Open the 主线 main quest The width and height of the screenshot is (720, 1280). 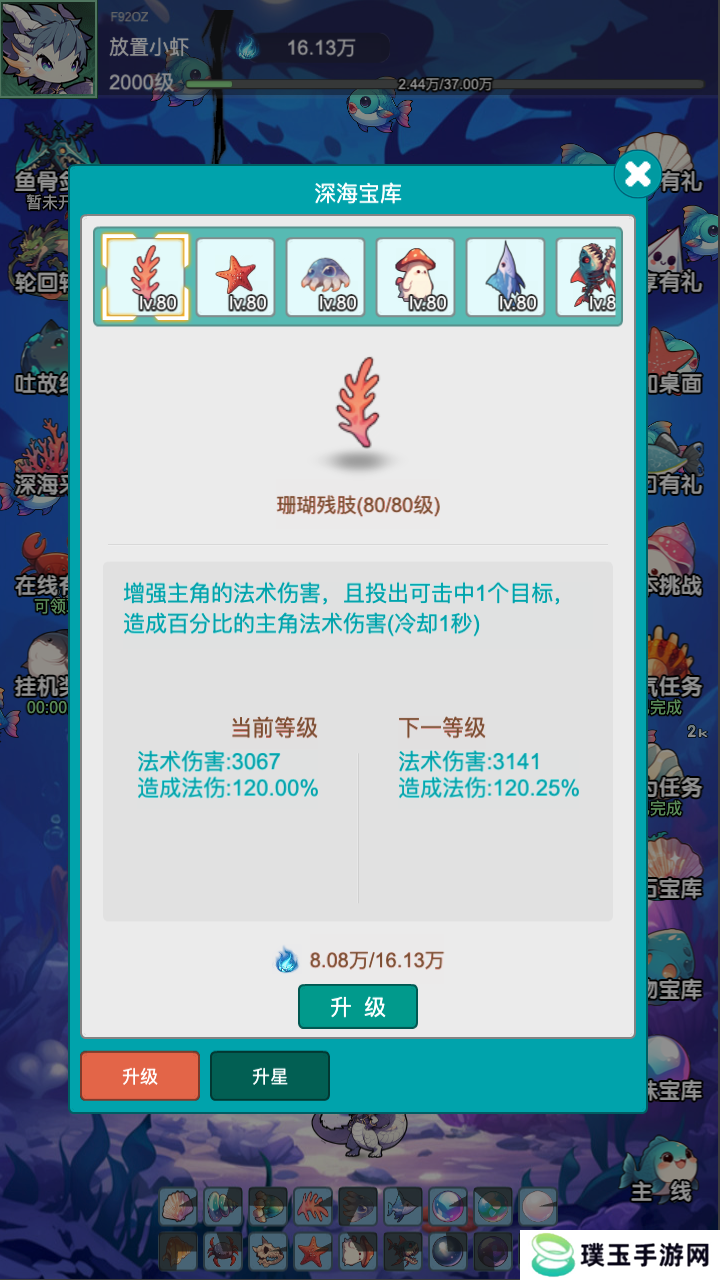tap(661, 1177)
